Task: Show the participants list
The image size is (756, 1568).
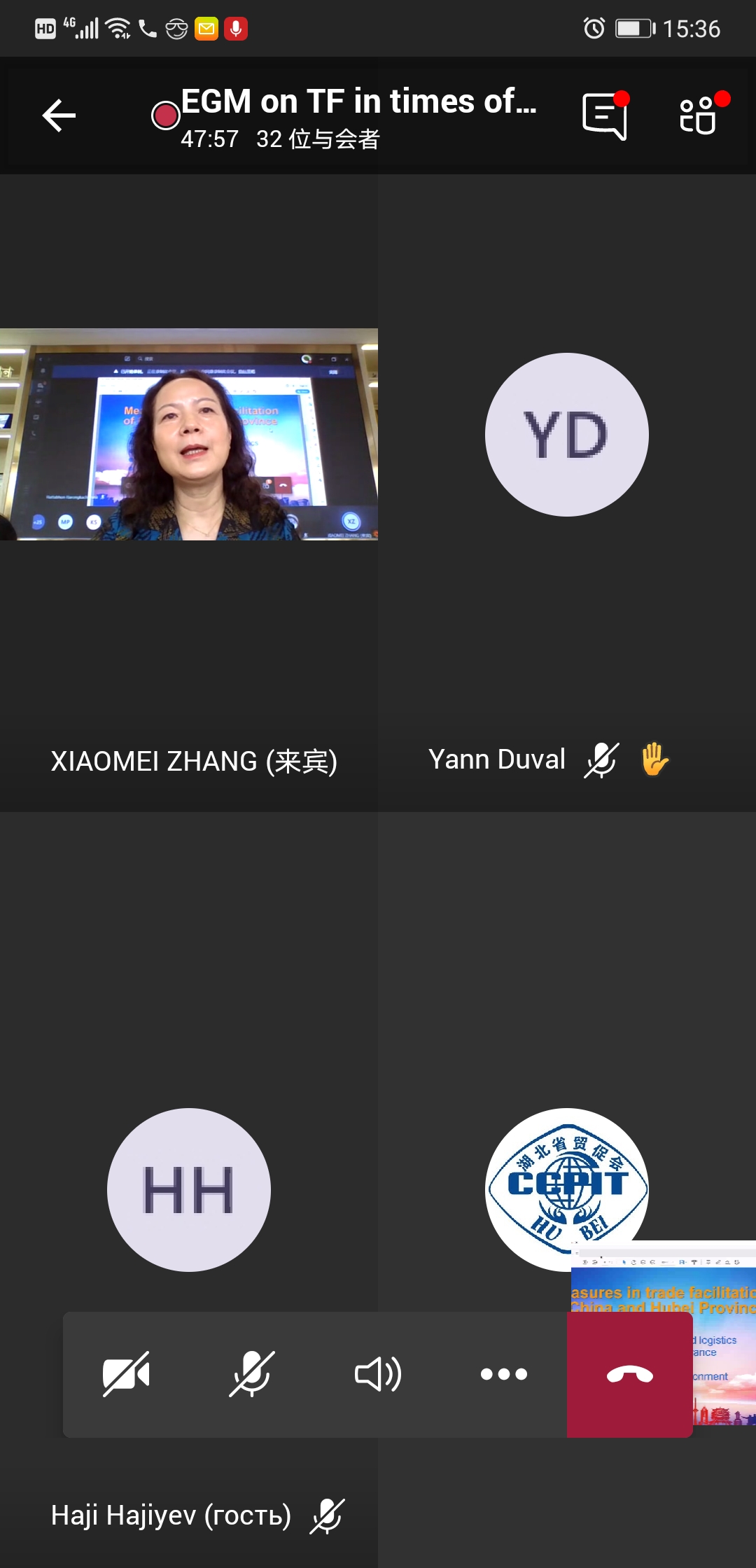Action: 699,115
